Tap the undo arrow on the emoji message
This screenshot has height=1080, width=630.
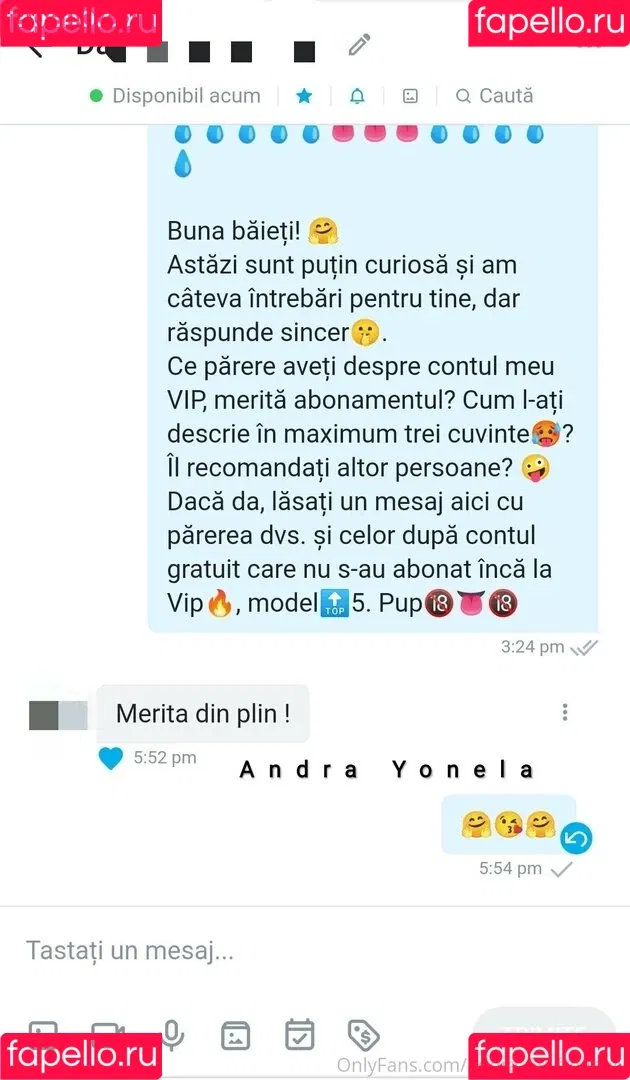point(576,838)
